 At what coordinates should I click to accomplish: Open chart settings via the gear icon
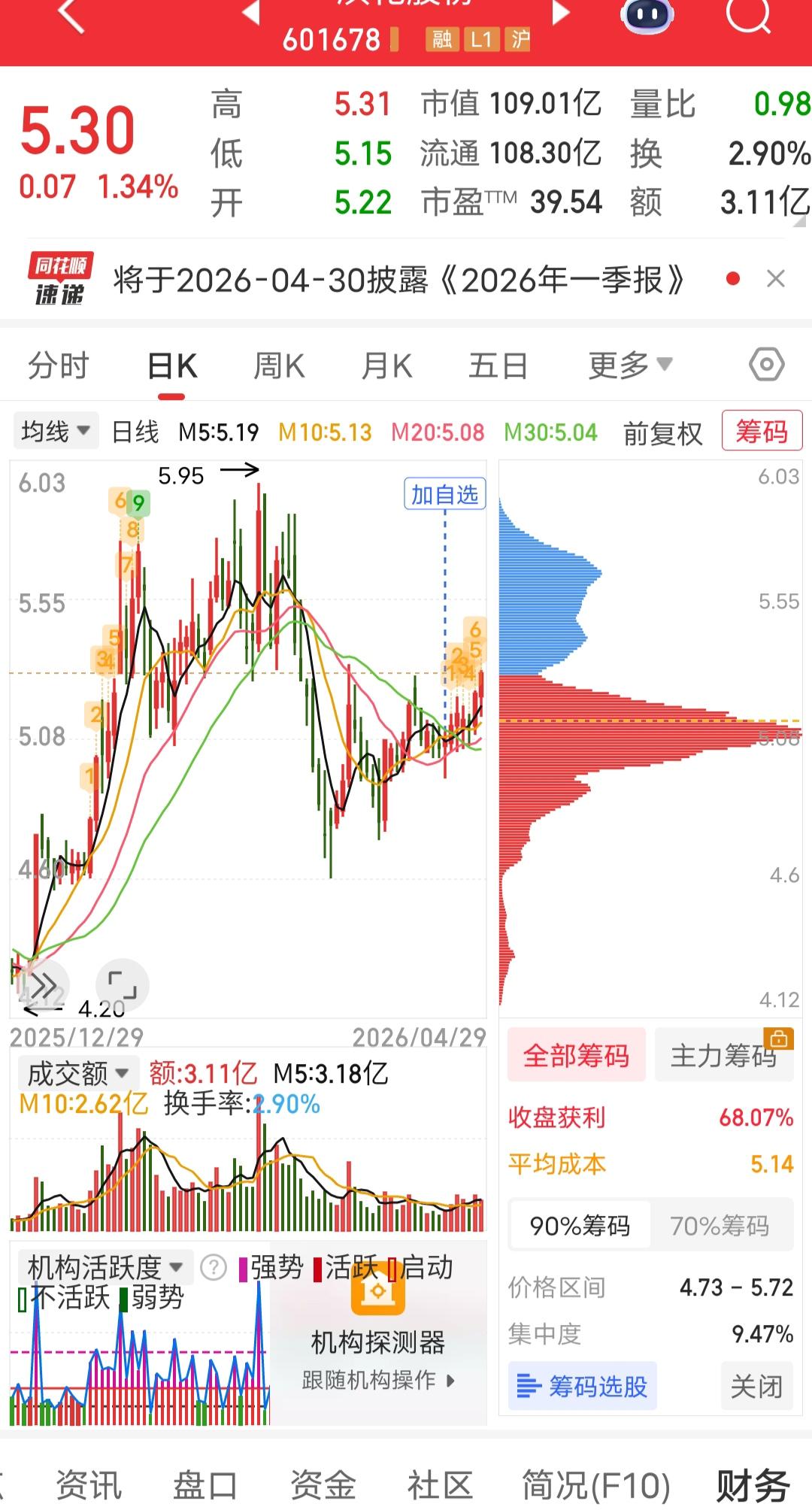[768, 364]
